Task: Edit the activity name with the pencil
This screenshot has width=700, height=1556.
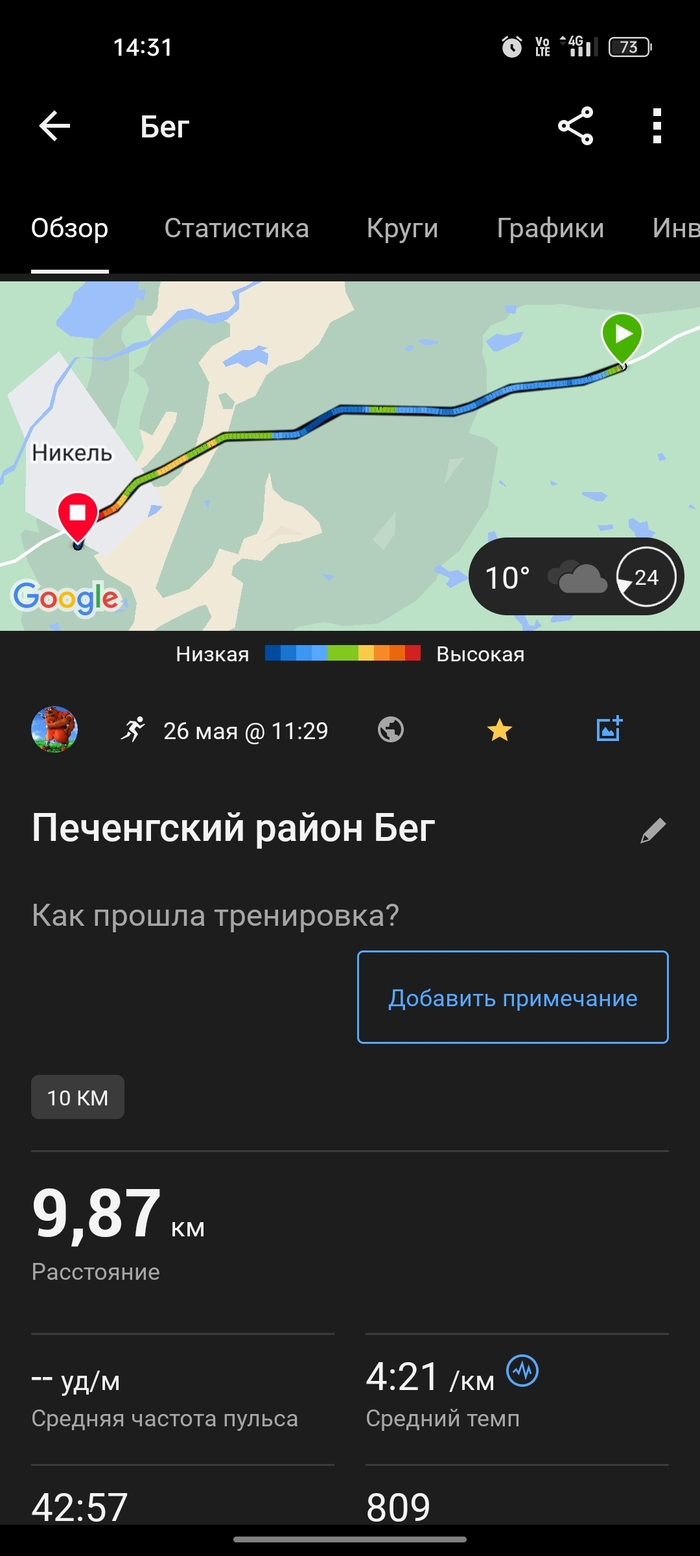Action: tap(652, 830)
